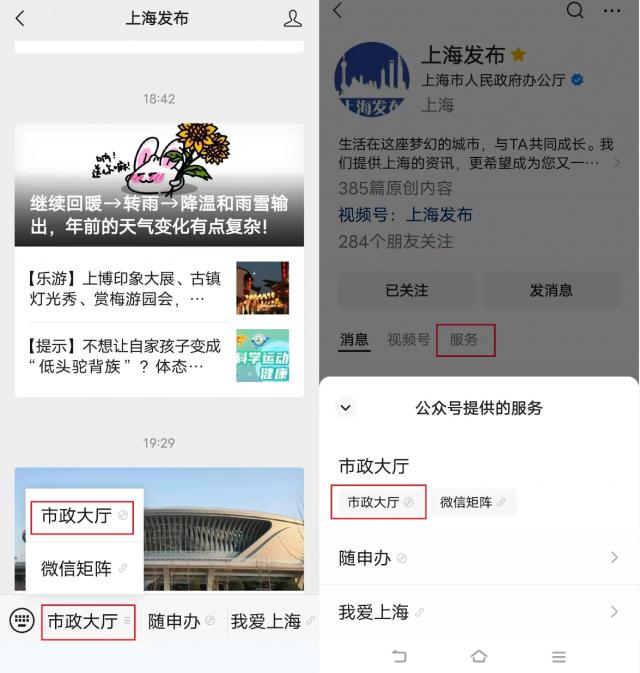Viewport: 640px width, 673px height.
Task: Open the profile icon in the chat header
Action: click(292, 19)
